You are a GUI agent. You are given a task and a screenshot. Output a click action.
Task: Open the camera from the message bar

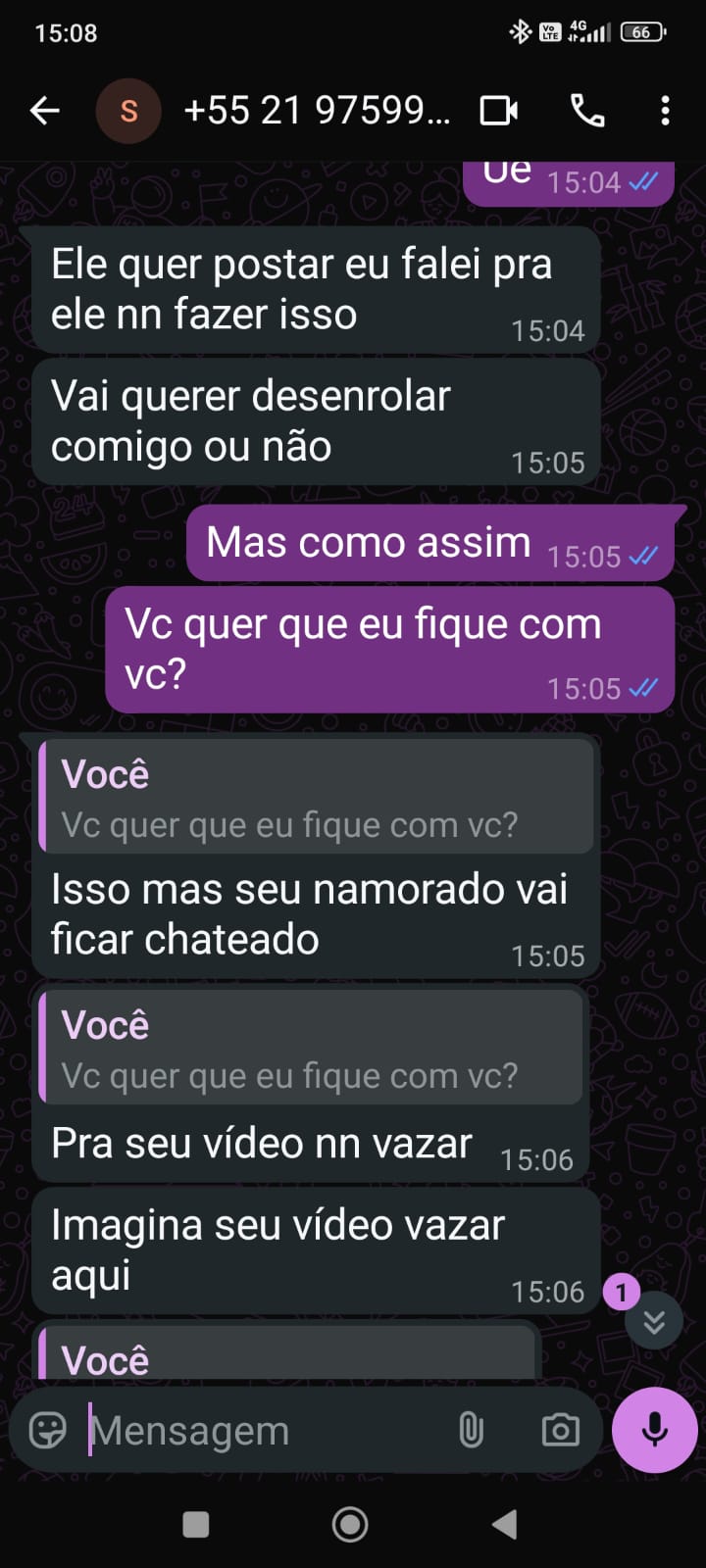[560, 1431]
